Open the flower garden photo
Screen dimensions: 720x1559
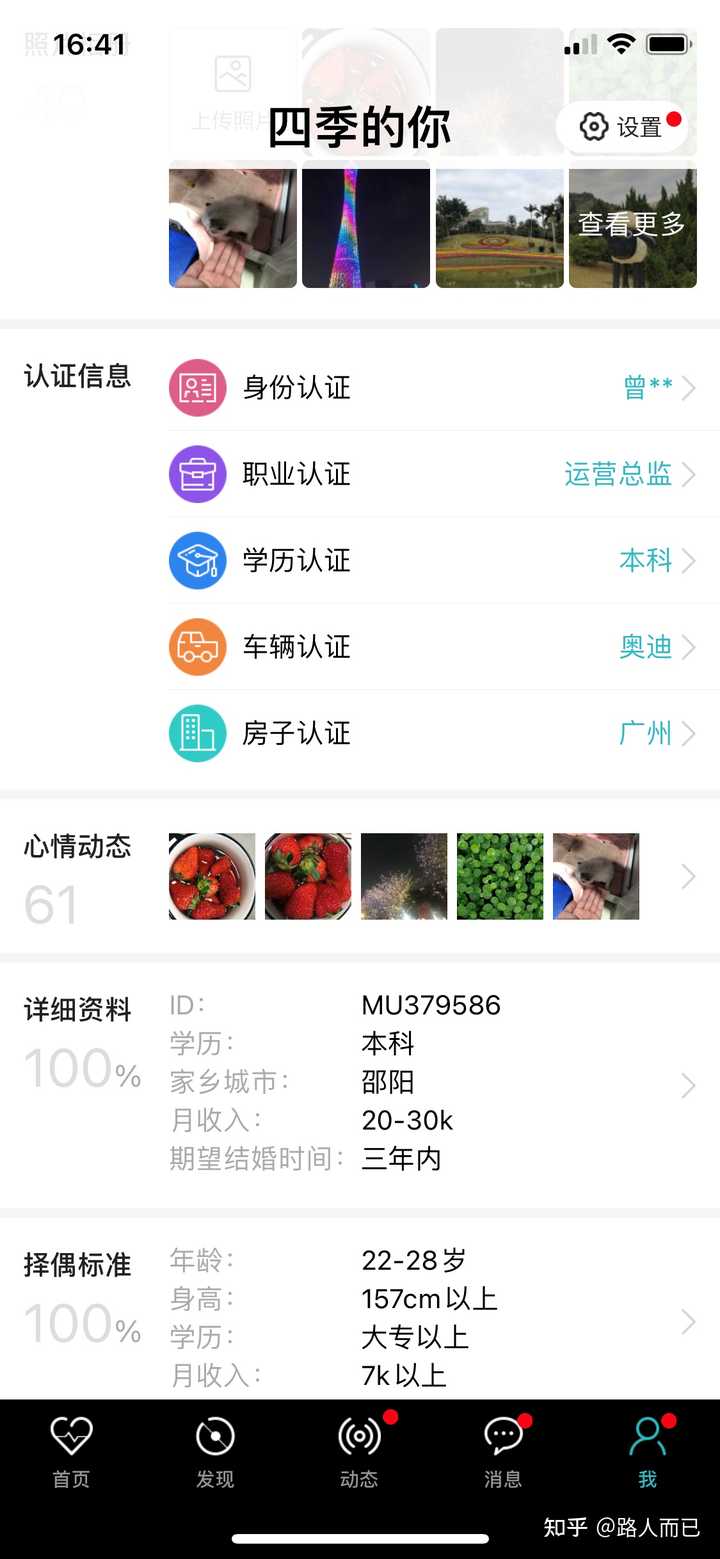(x=499, y=225)
